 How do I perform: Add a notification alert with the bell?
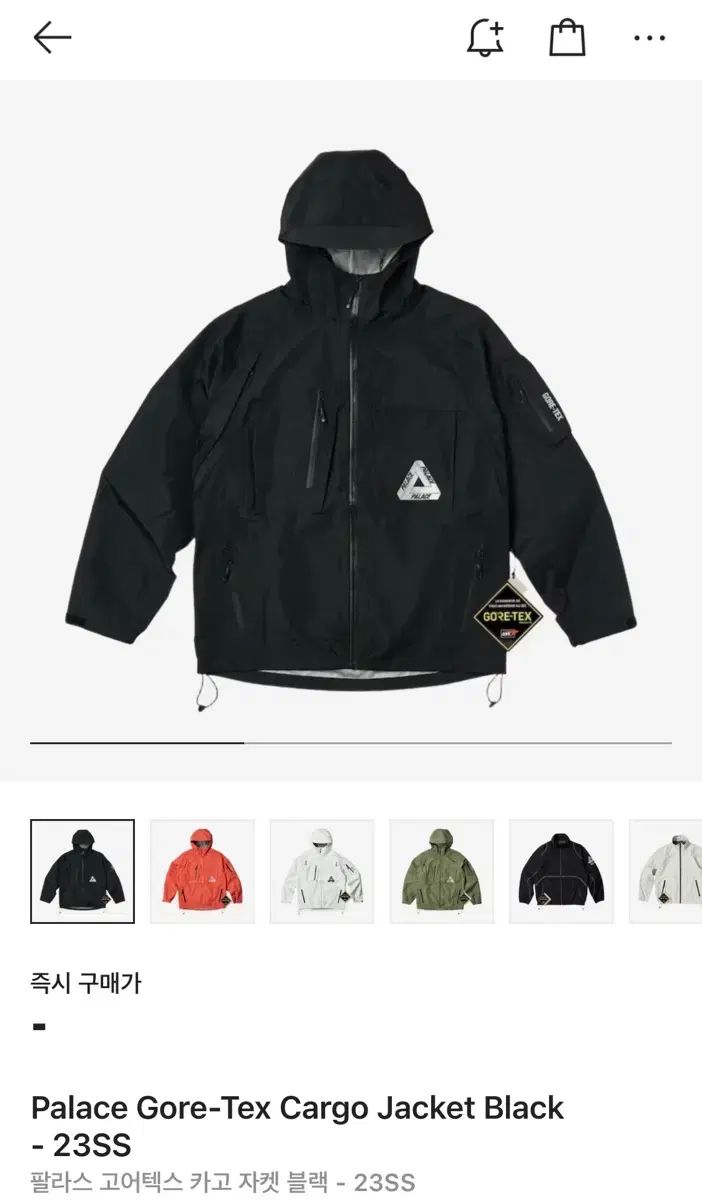tap(485, 38)
